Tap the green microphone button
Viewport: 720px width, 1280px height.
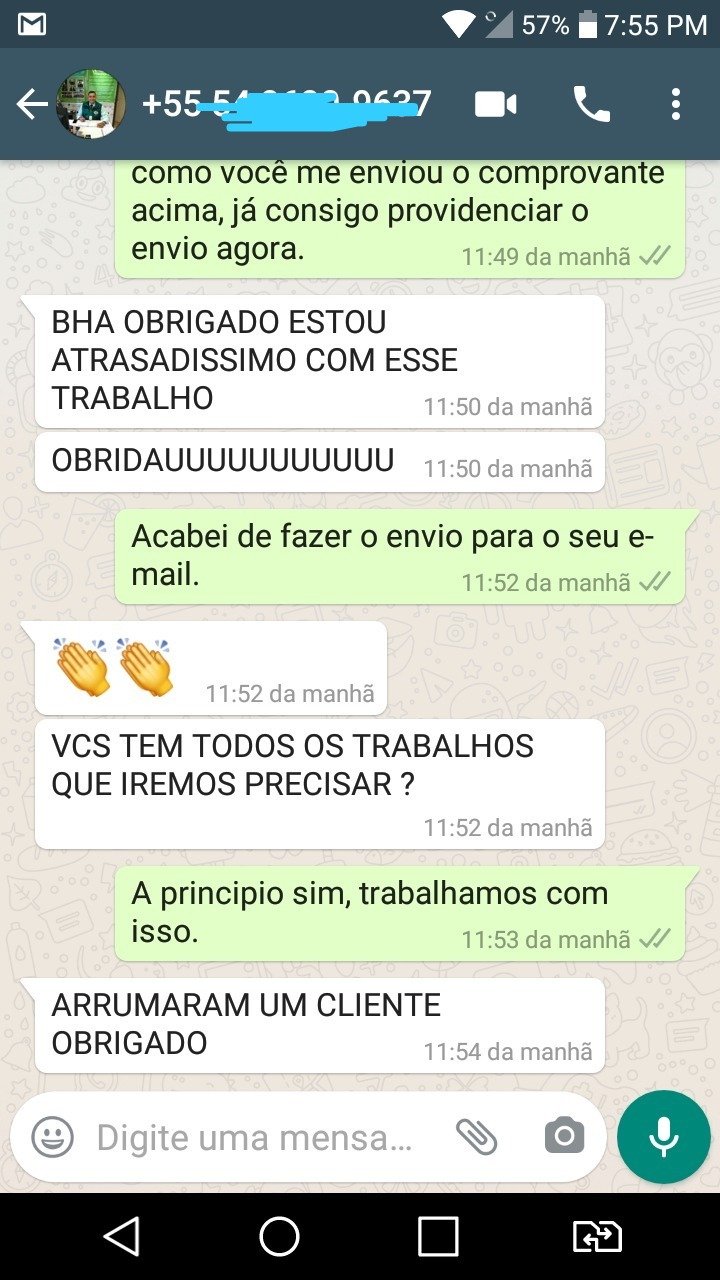click(x=663, y=1137)
